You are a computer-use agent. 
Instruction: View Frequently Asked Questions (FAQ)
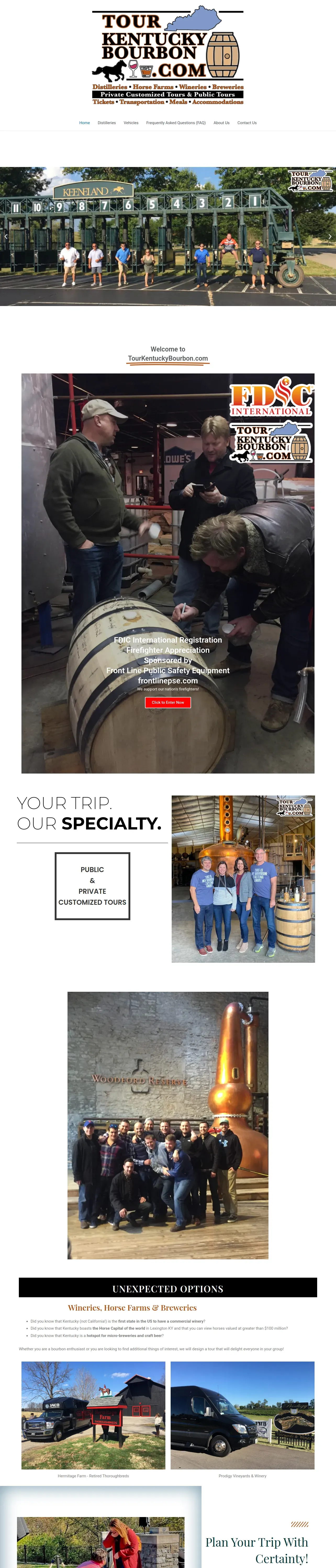(x=176, y=123)
